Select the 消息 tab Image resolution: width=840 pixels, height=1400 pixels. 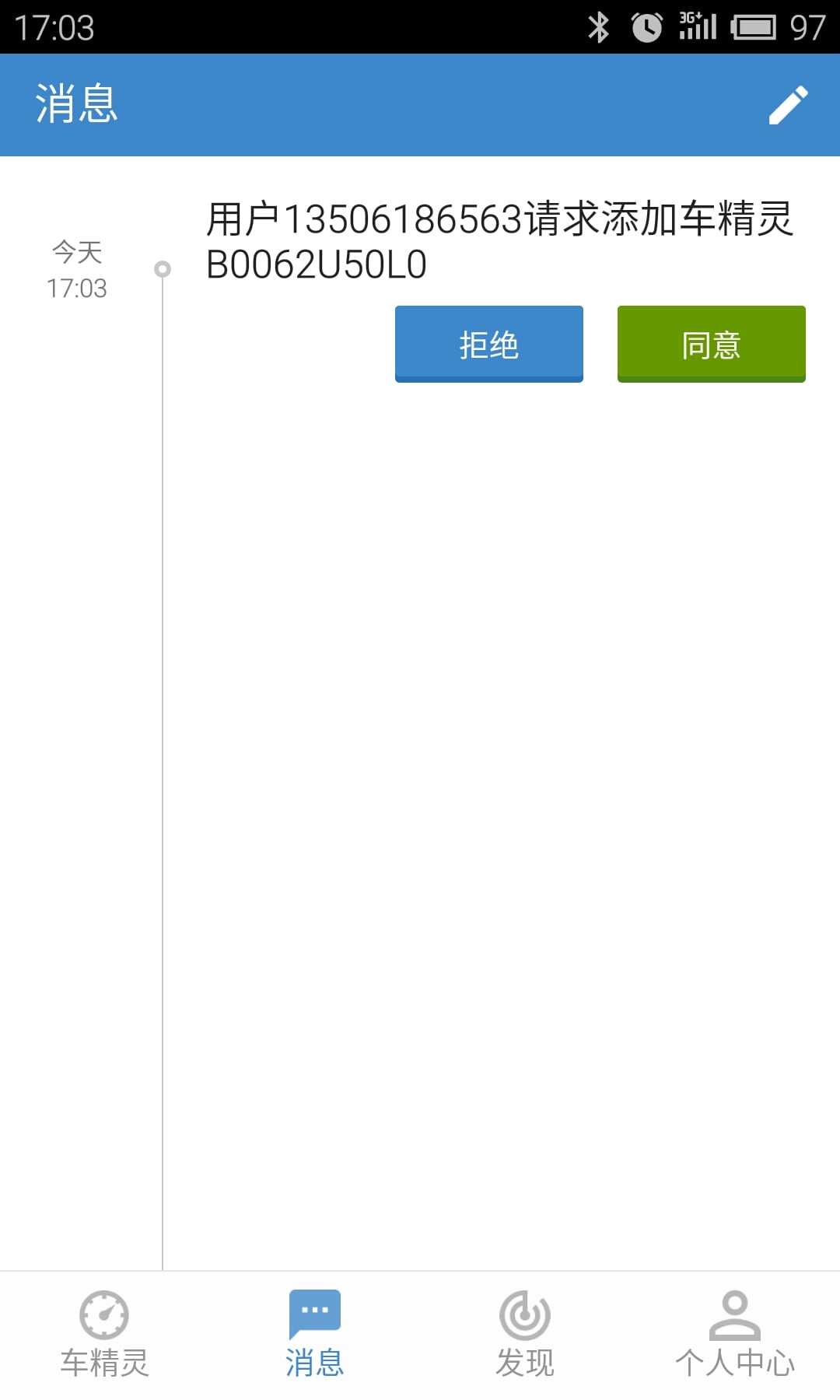tap(315, 1335)
